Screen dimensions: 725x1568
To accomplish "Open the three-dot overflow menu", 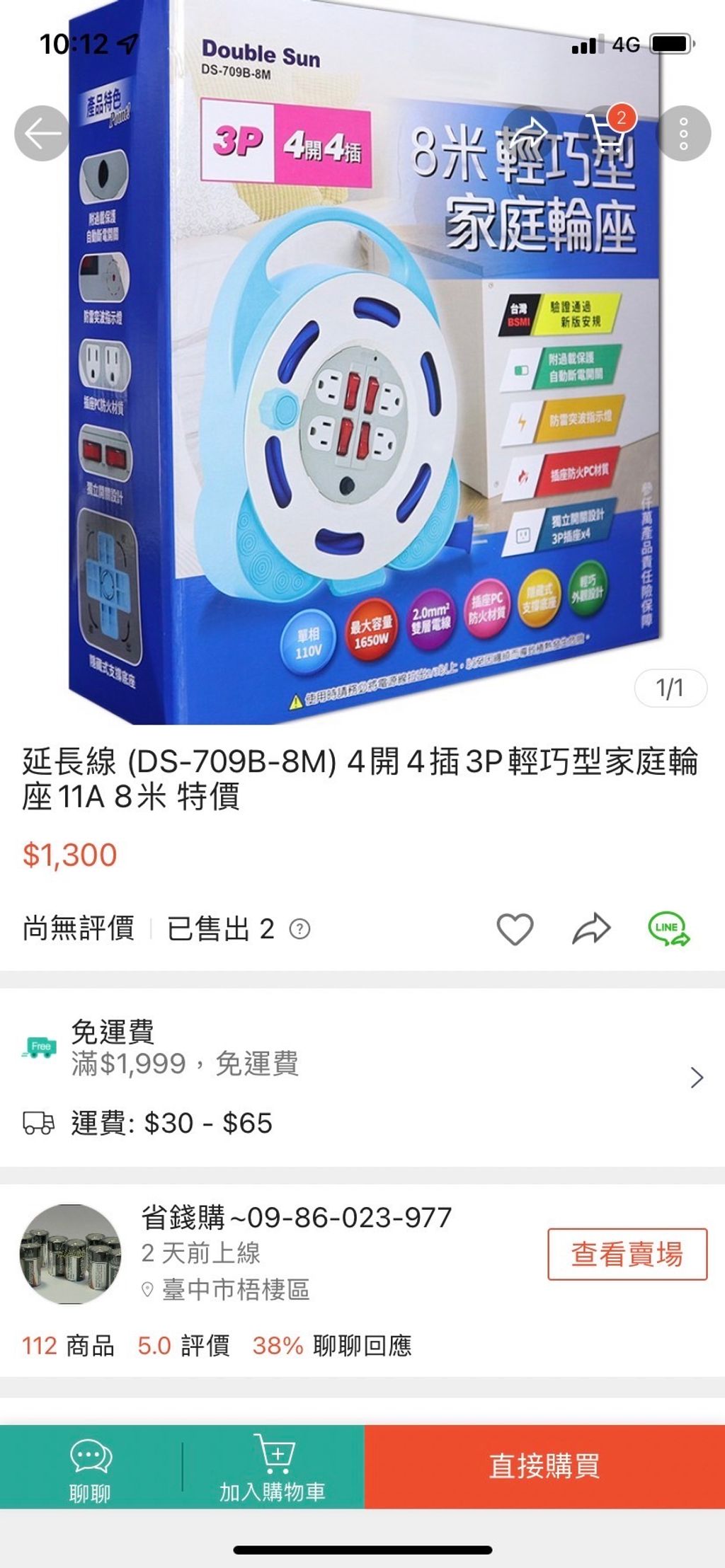I will (x=683, y=134).
